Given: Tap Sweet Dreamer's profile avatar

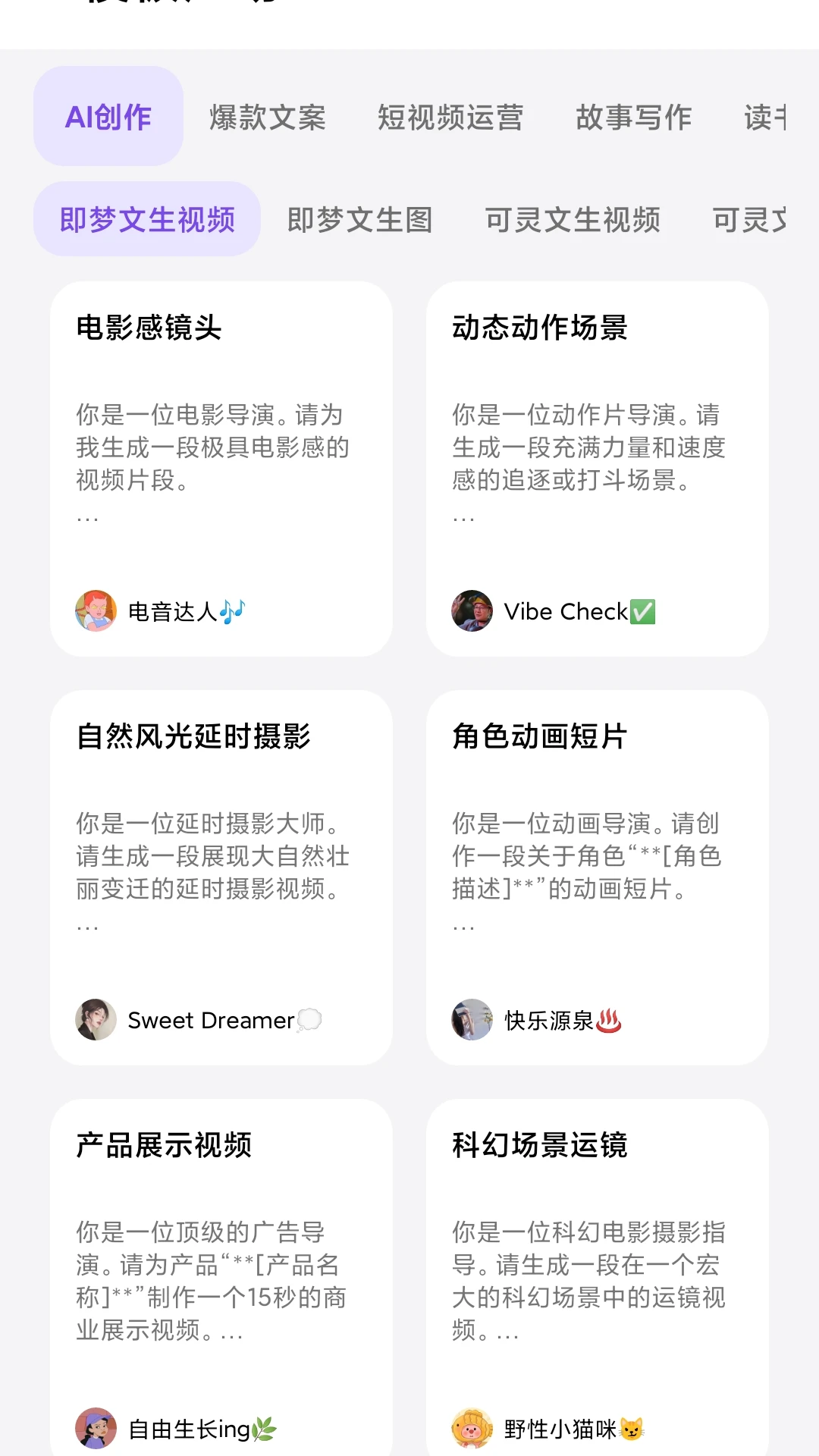Looking at the screenshot, I should coord(96,1020).
